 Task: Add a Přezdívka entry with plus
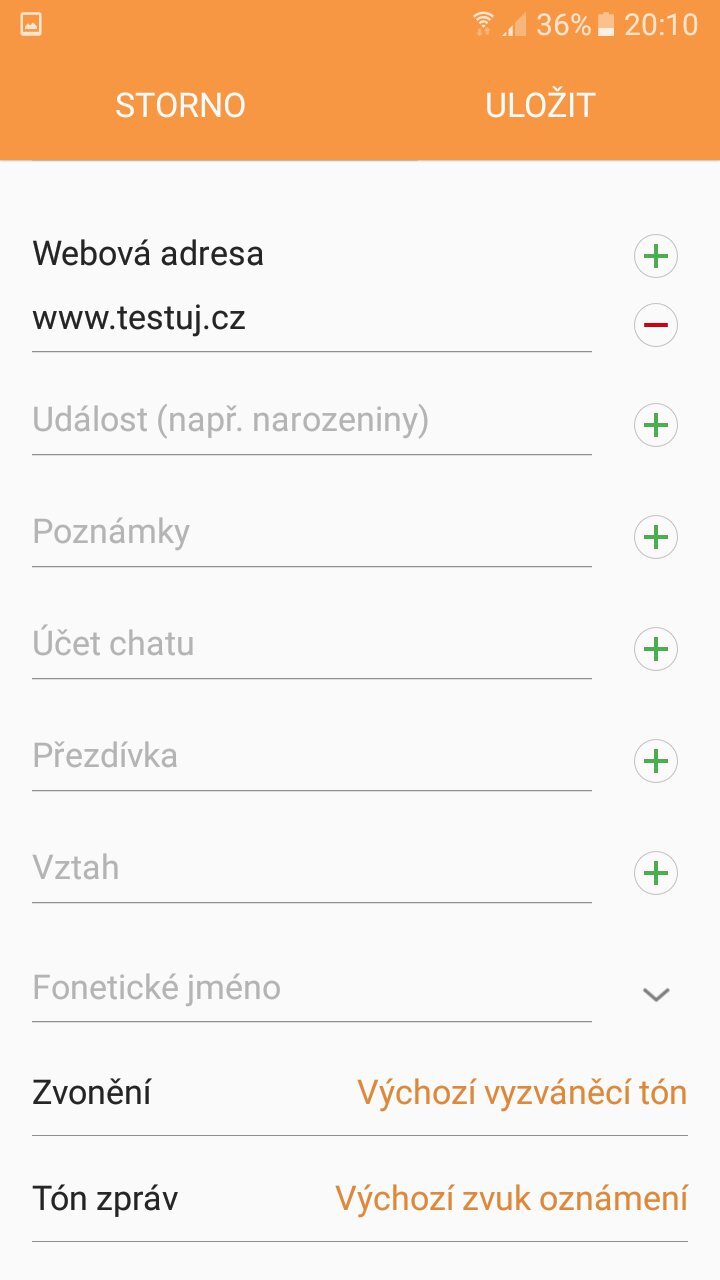point(656,762)
